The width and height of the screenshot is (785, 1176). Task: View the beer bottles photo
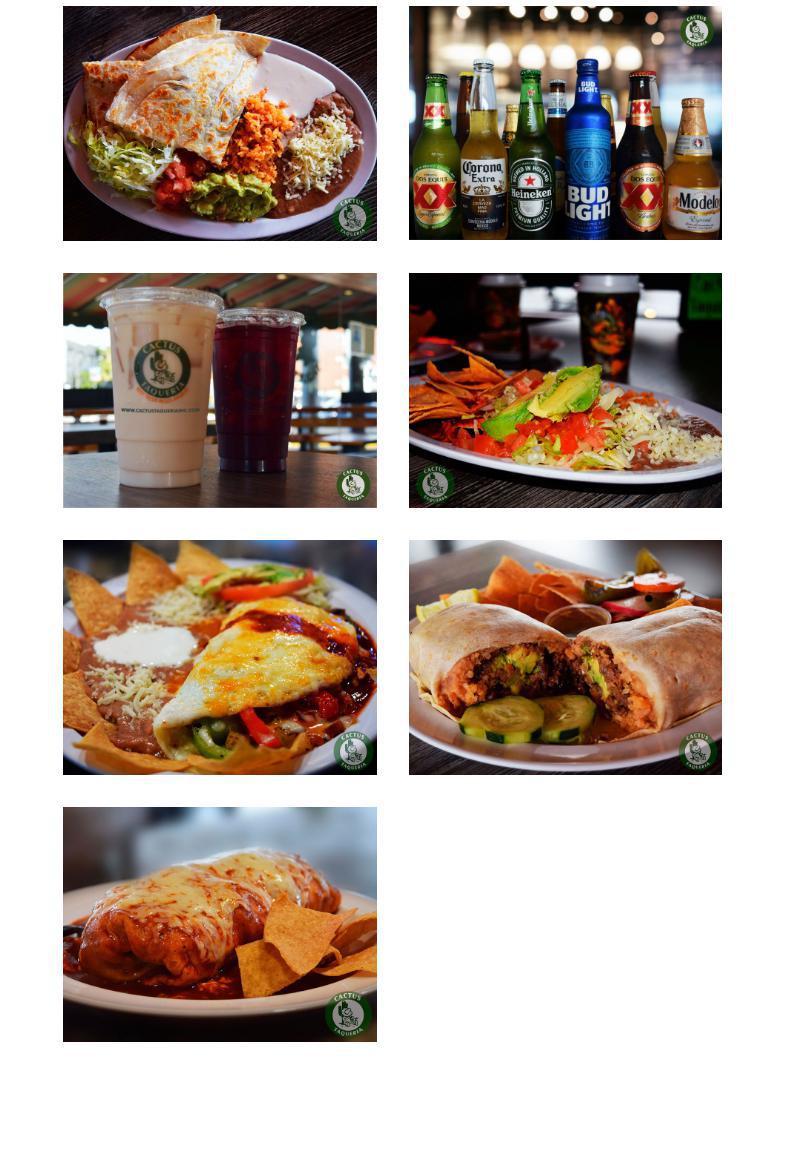coord(565,123)
